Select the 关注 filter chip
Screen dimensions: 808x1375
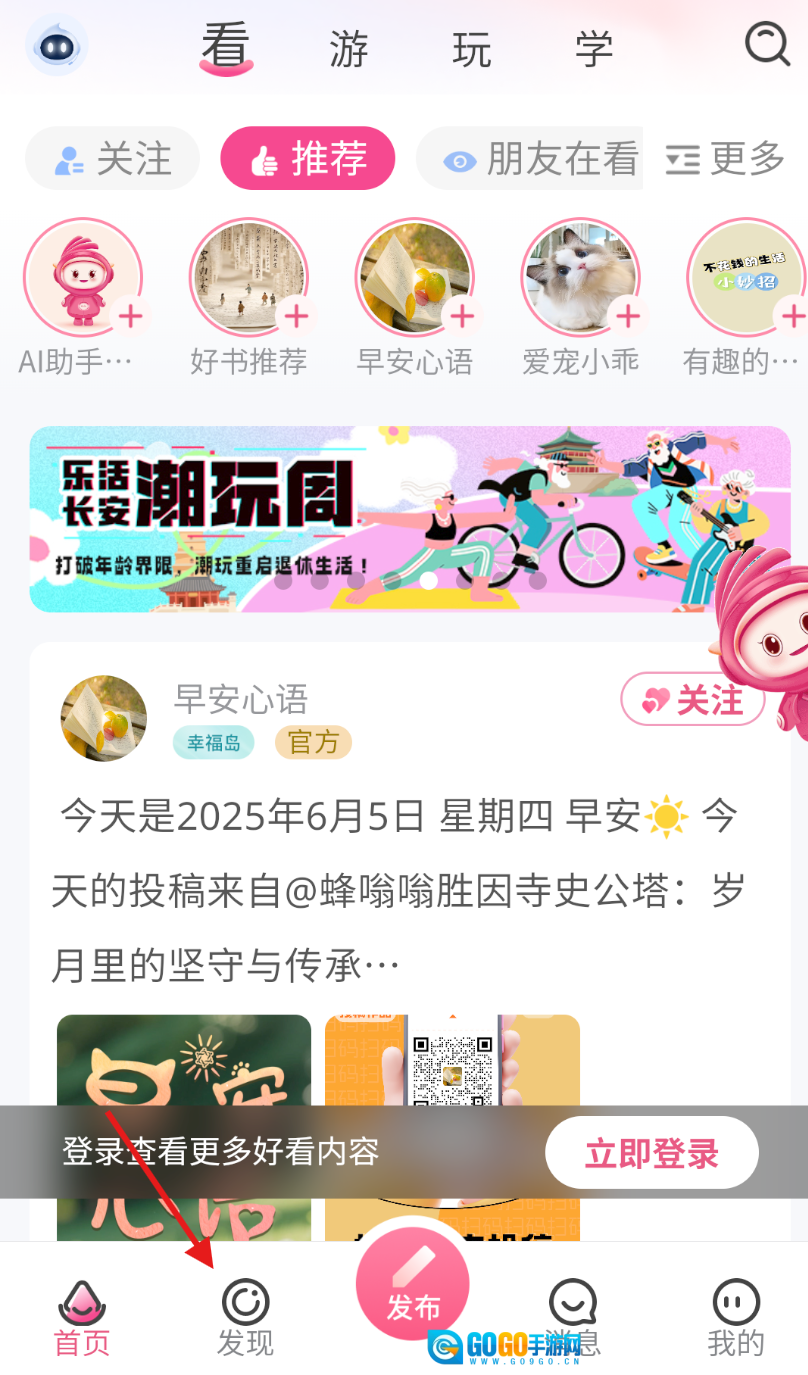(112, 159)
